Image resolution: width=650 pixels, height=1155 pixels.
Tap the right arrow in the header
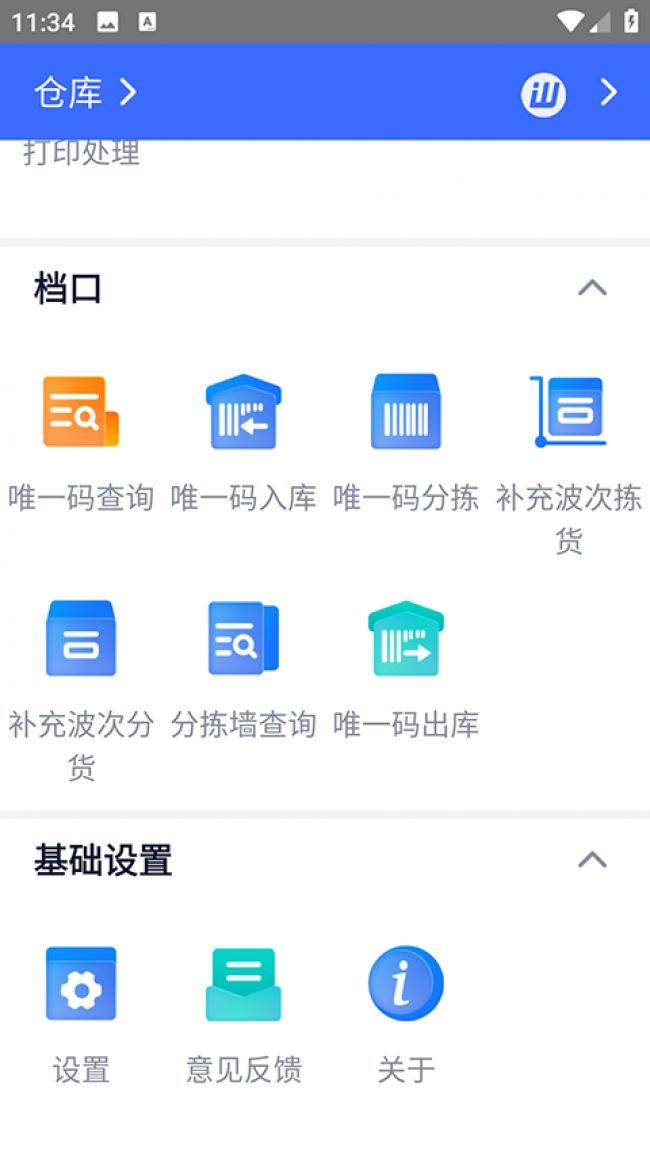(x=608, y=93)
